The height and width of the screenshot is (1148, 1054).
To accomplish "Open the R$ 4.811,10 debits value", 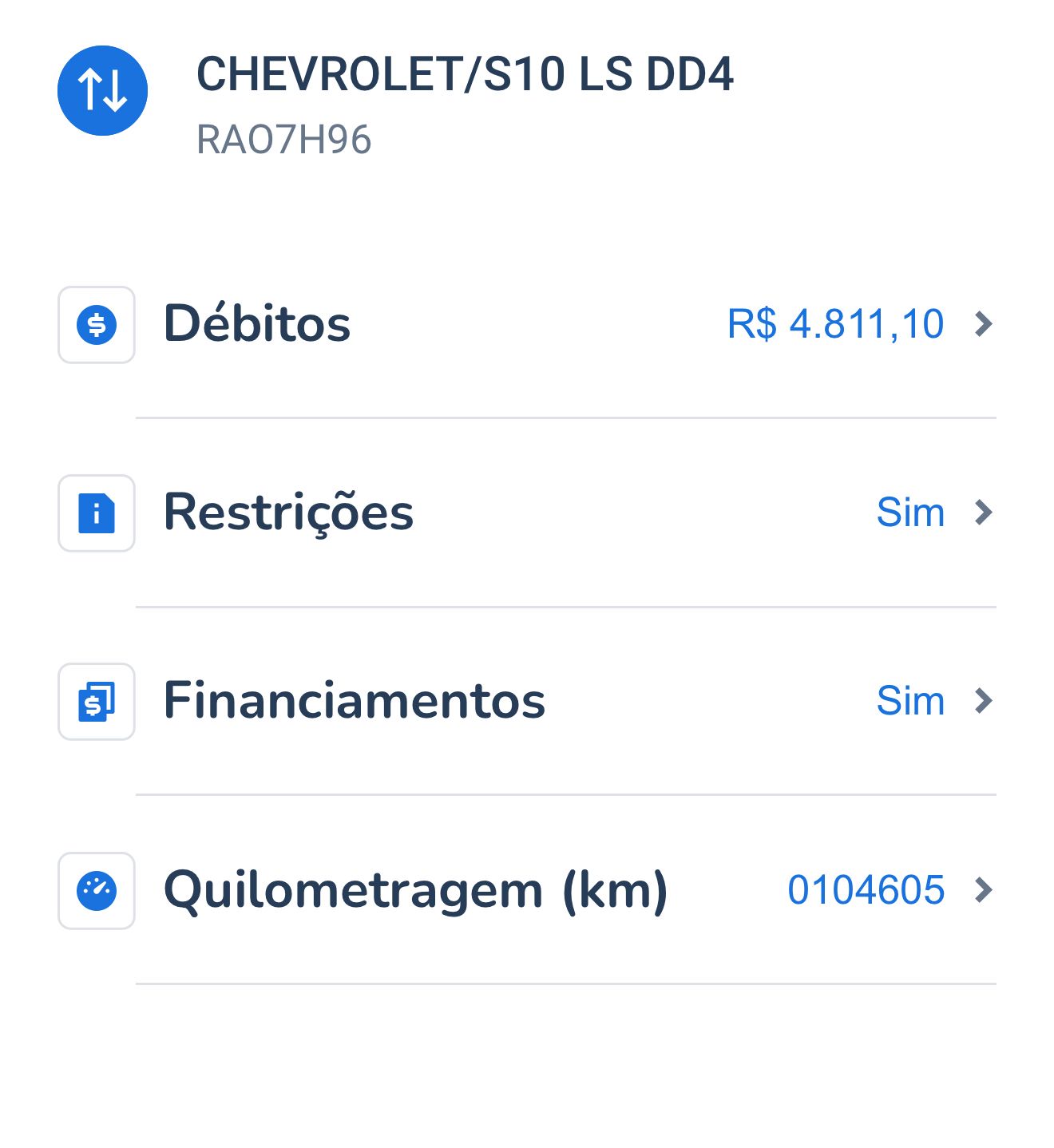I will 835,323.
